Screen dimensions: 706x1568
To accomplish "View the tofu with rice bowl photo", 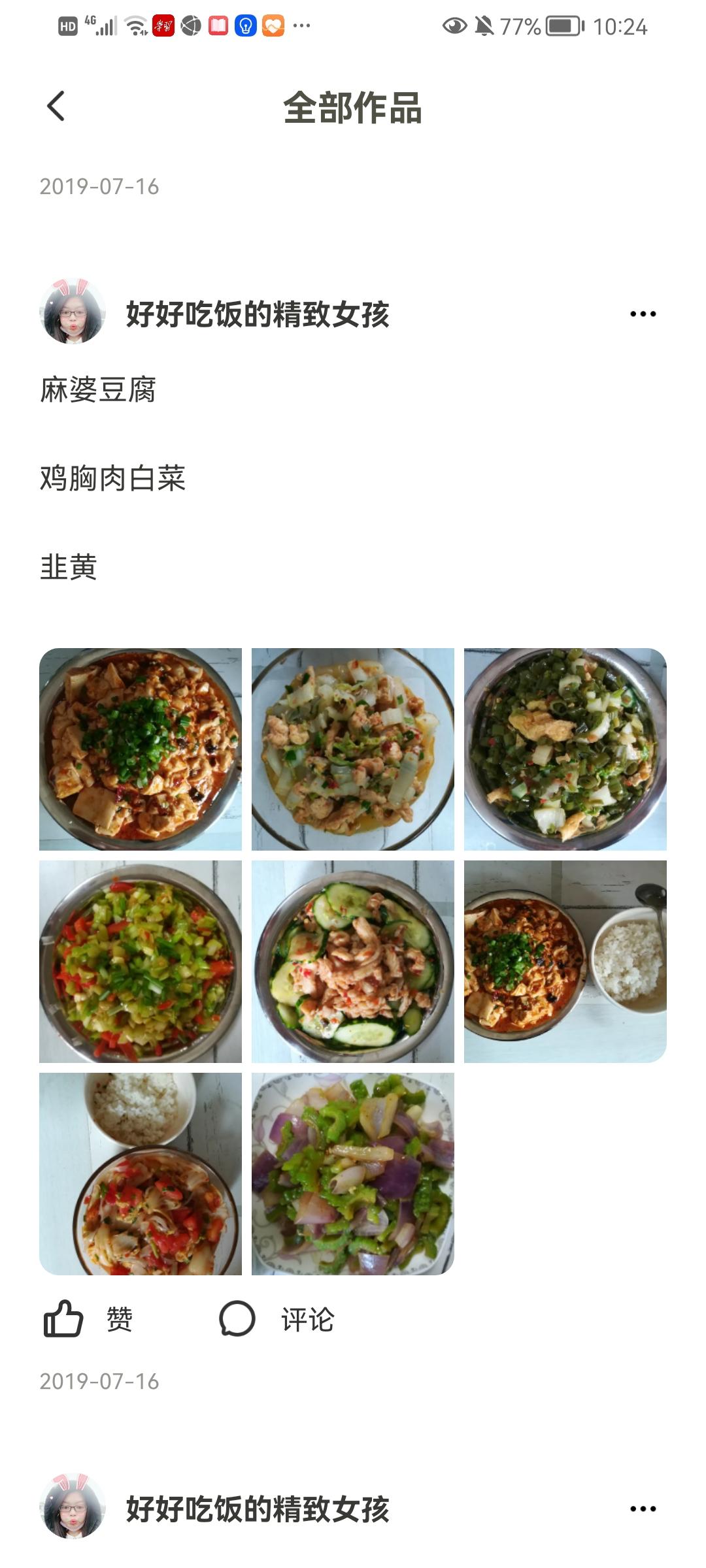I will [x=565, y=961].
